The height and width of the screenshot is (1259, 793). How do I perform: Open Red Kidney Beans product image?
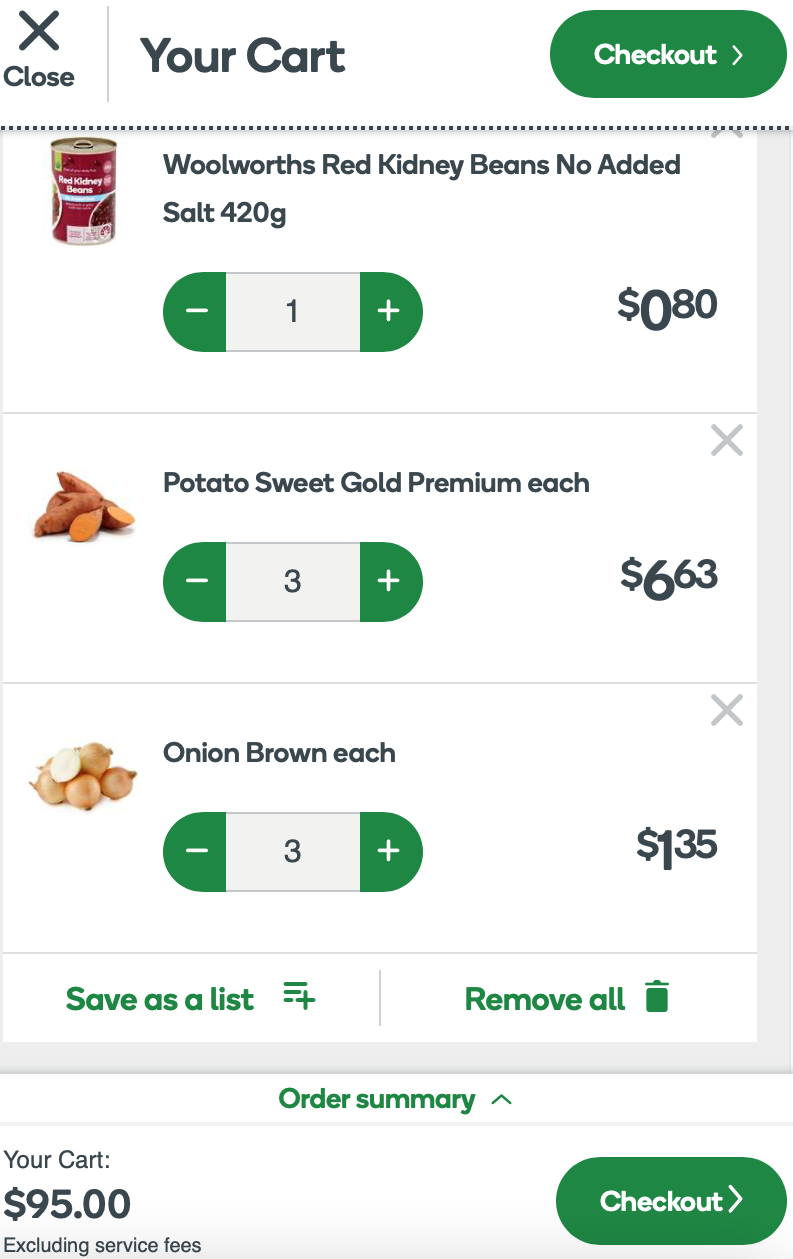point(84,190)
